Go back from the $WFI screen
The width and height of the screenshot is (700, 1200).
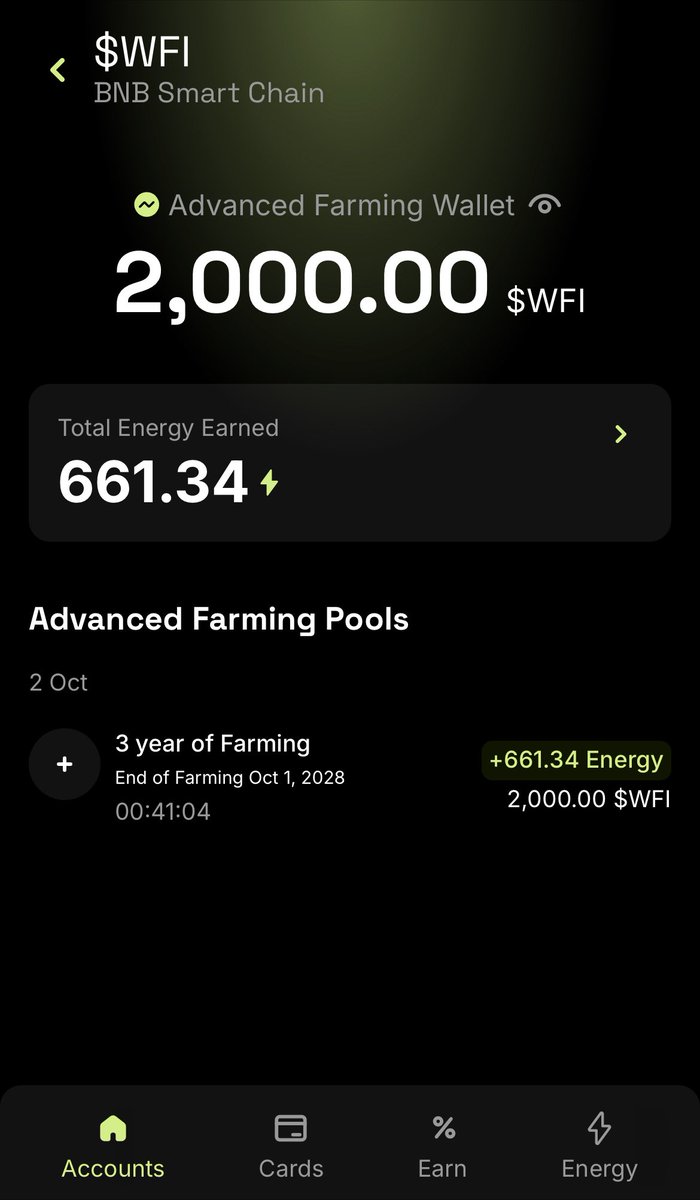(x=58, y=70)
